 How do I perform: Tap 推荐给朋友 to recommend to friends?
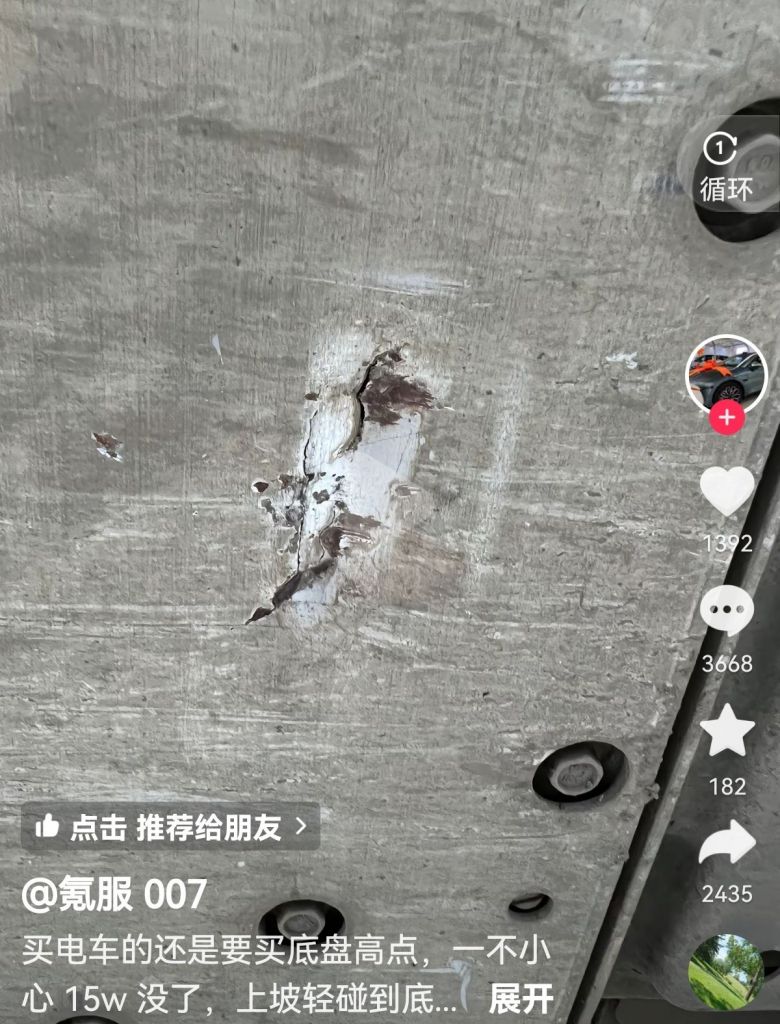171,826
